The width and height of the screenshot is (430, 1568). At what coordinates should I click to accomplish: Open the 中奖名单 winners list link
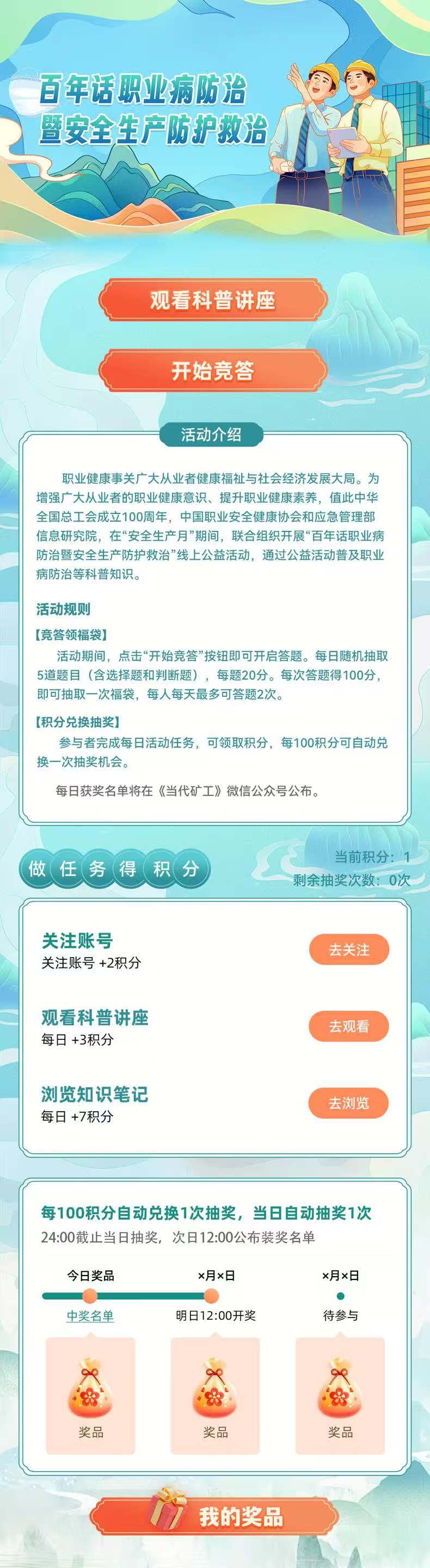tap(90, 1315)
